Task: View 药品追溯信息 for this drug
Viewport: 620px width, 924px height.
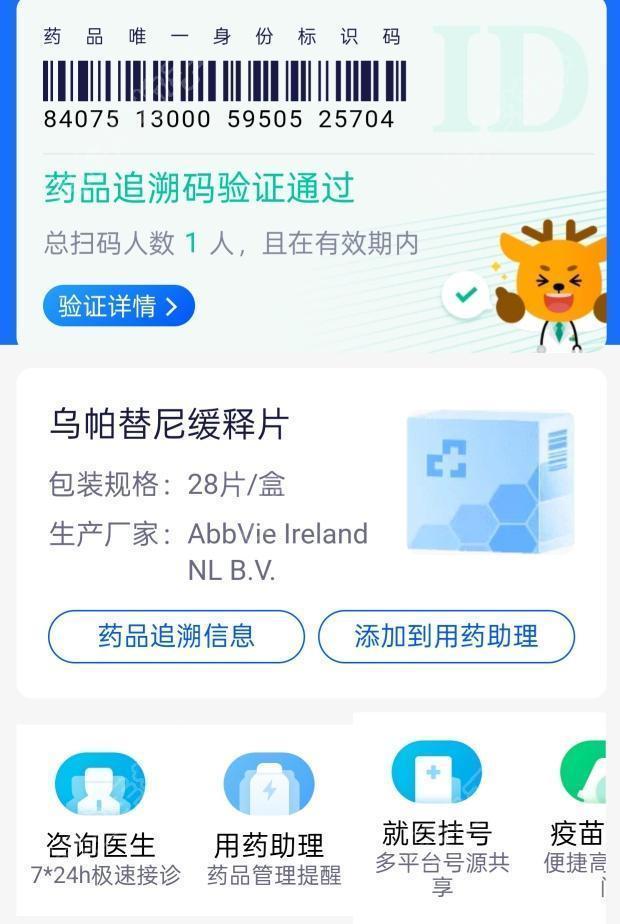Action: [176, 636]
